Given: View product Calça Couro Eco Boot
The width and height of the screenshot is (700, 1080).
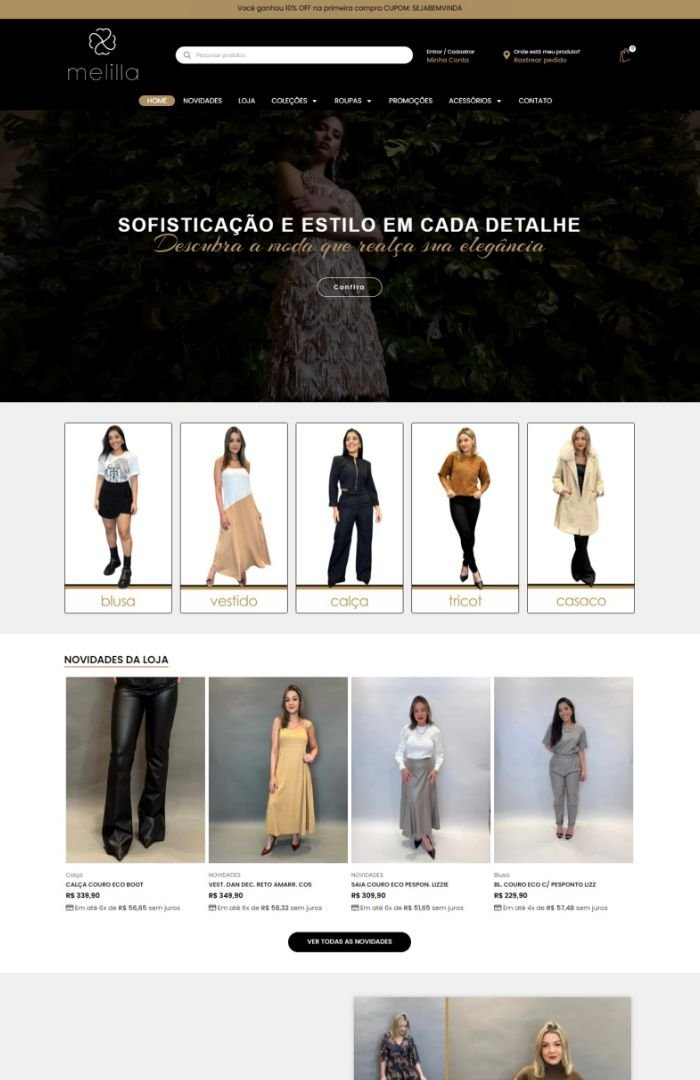Looking at the screenshot, I should click(x=135, y=770).
